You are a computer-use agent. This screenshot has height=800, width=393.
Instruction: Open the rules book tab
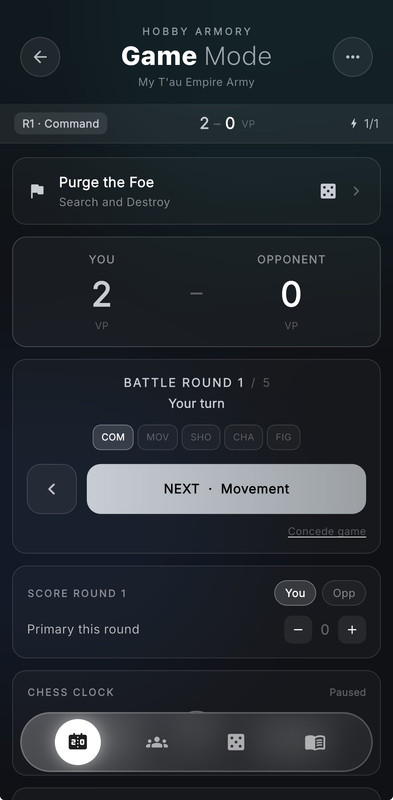(x=315, y=742)
